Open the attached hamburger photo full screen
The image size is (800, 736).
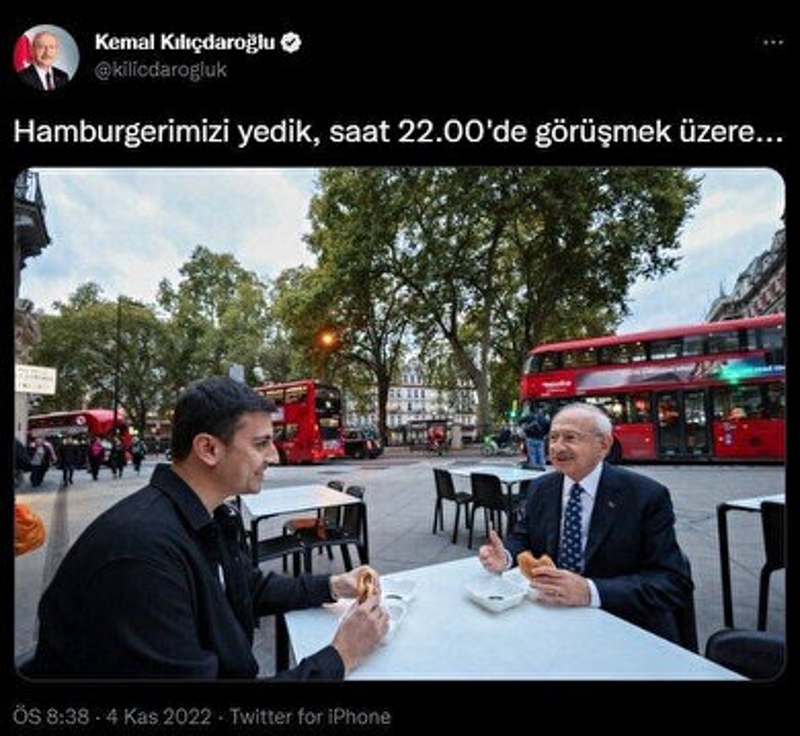pyautogui.click(x=400, y=424)
